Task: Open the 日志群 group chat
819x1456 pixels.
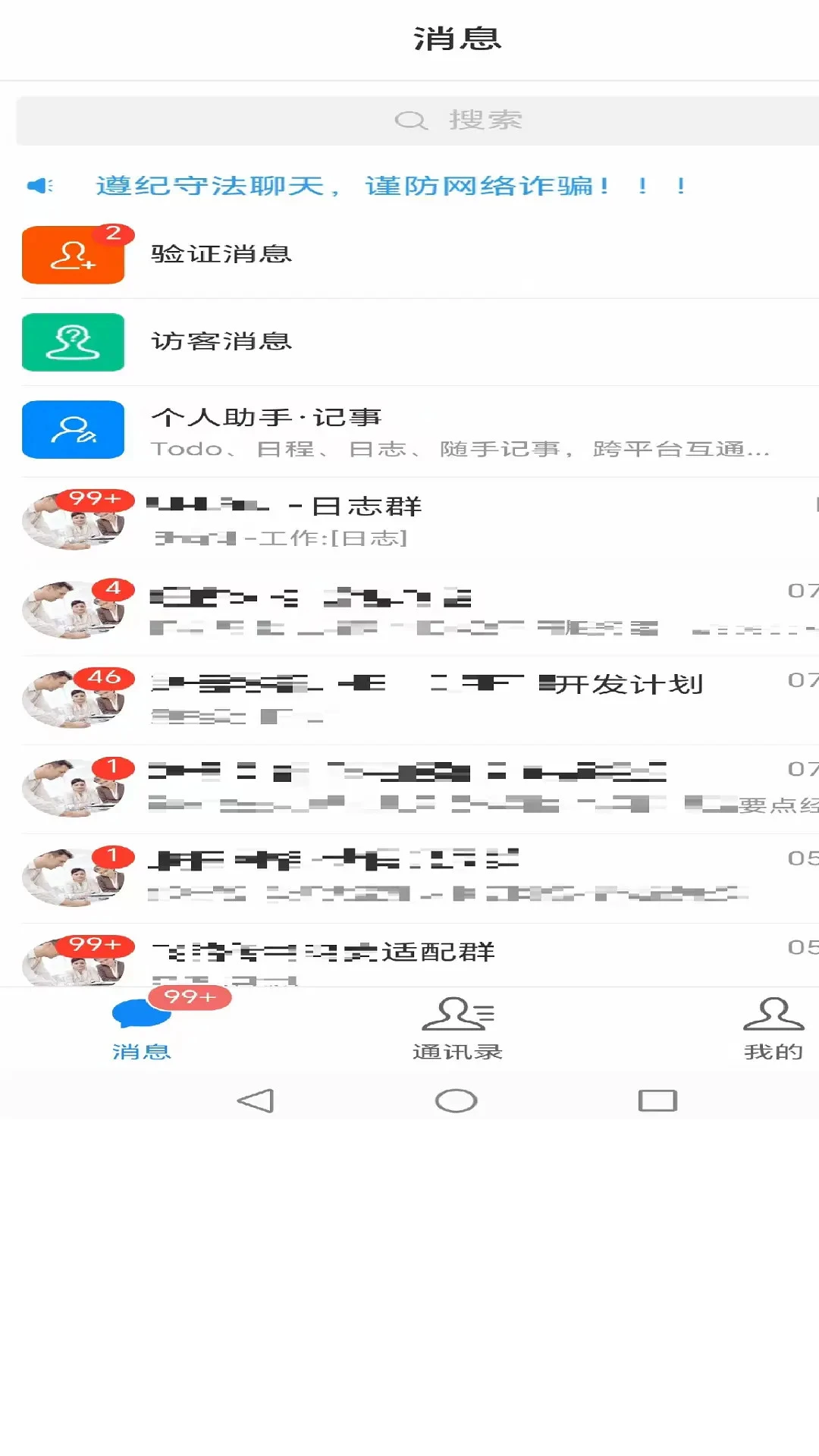Action: [x=409, y=521]
